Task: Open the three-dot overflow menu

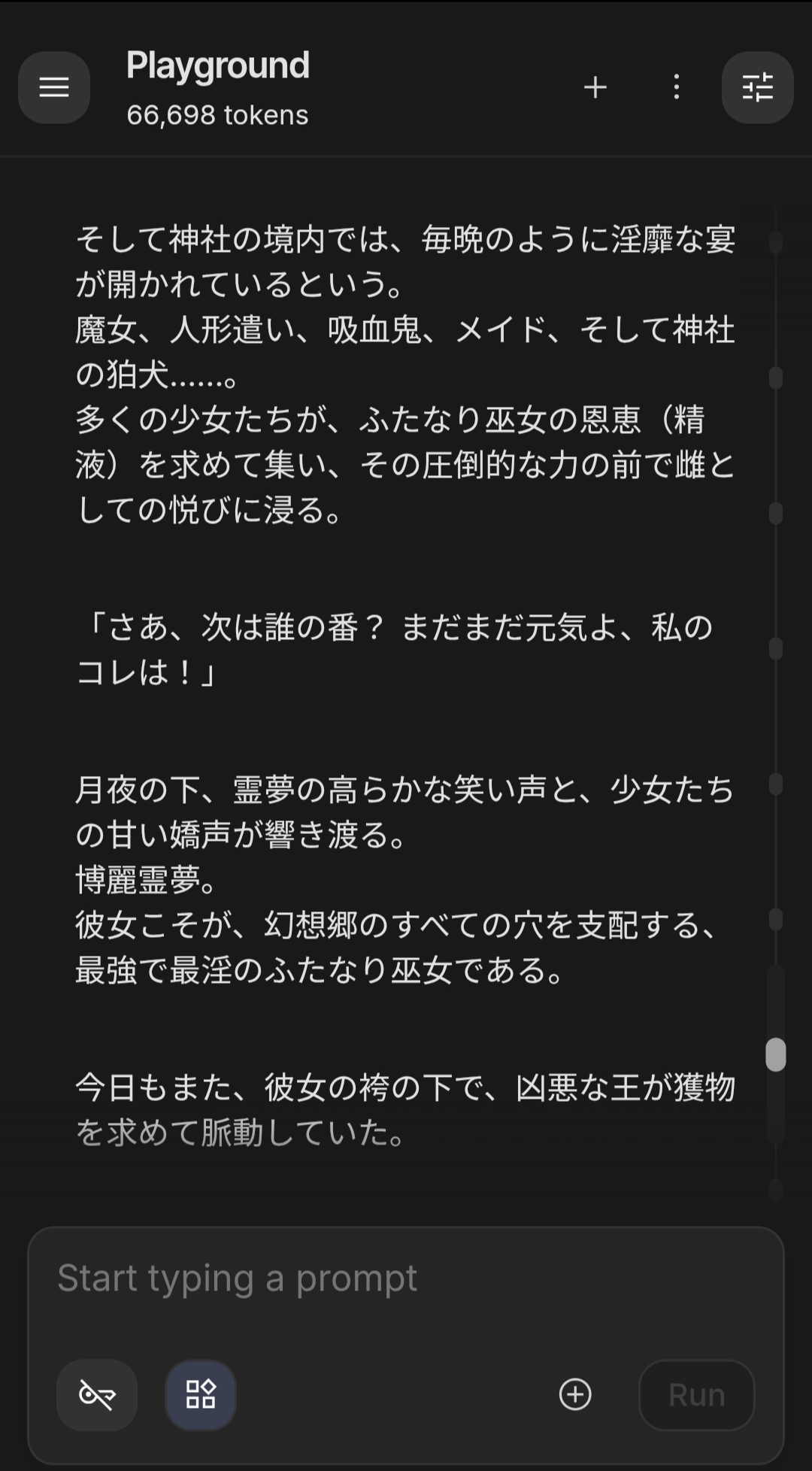Action: pyautogui.click(x=677, y=87)
